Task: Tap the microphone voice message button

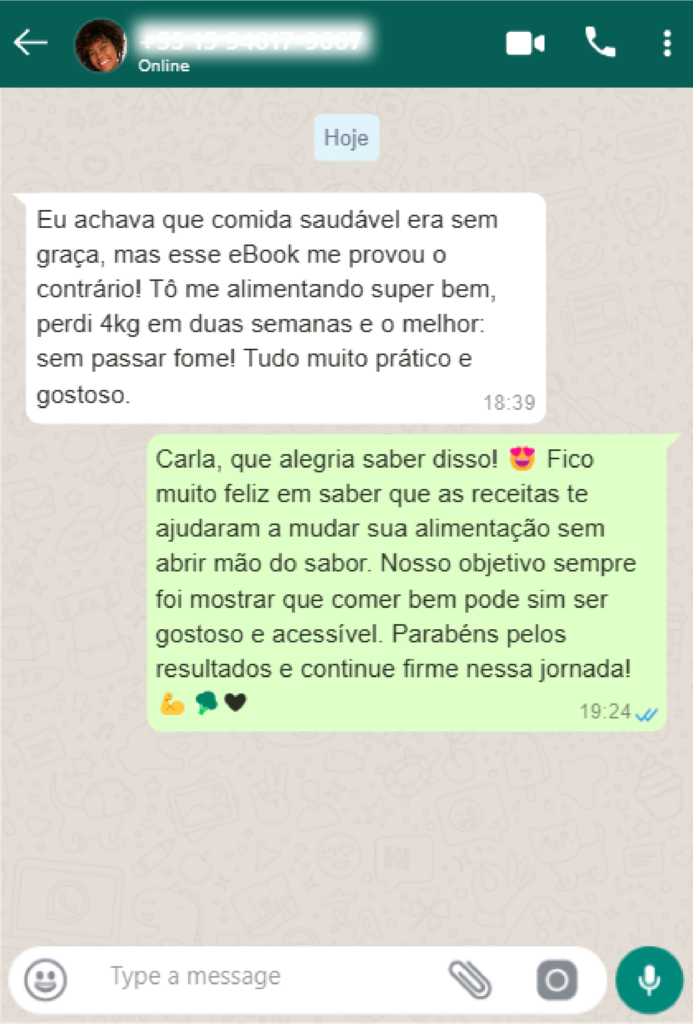Action: click(649, 979)
